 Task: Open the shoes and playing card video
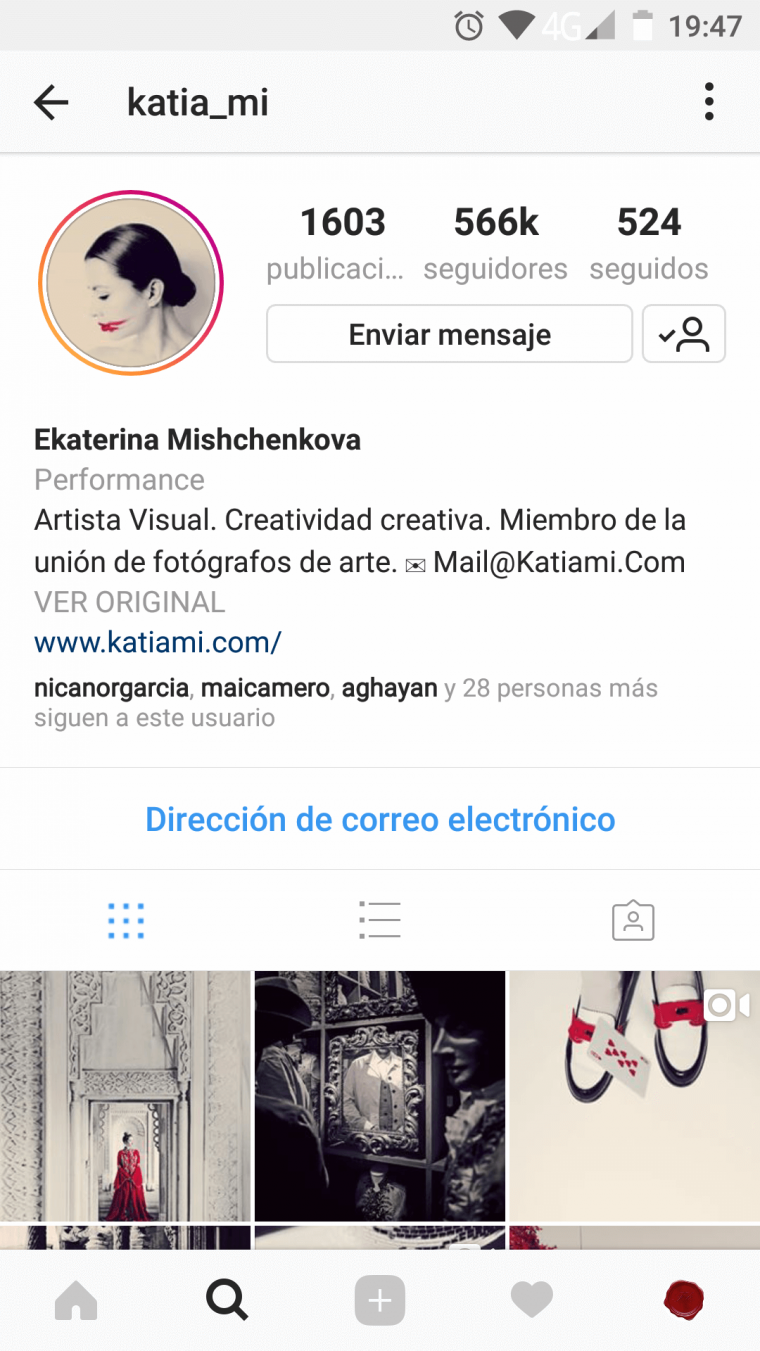click(x=634, y=1096)
